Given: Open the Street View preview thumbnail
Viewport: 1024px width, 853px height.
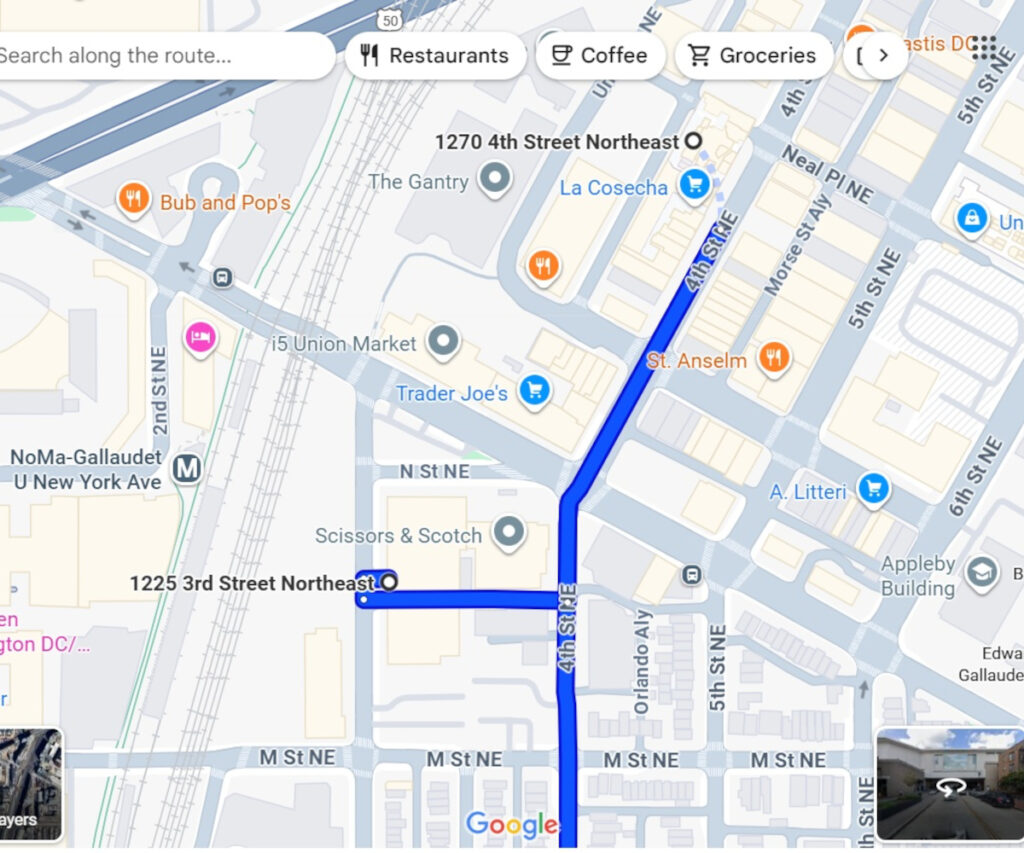Looking at the screenshot, I should [949, 785].
